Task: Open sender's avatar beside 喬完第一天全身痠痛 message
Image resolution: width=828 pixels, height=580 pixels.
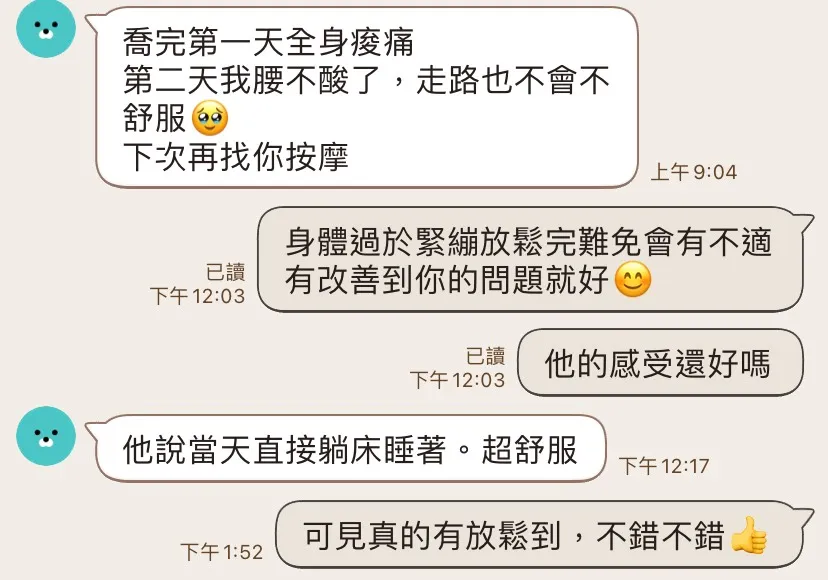Action: click(x=46, y=29)
